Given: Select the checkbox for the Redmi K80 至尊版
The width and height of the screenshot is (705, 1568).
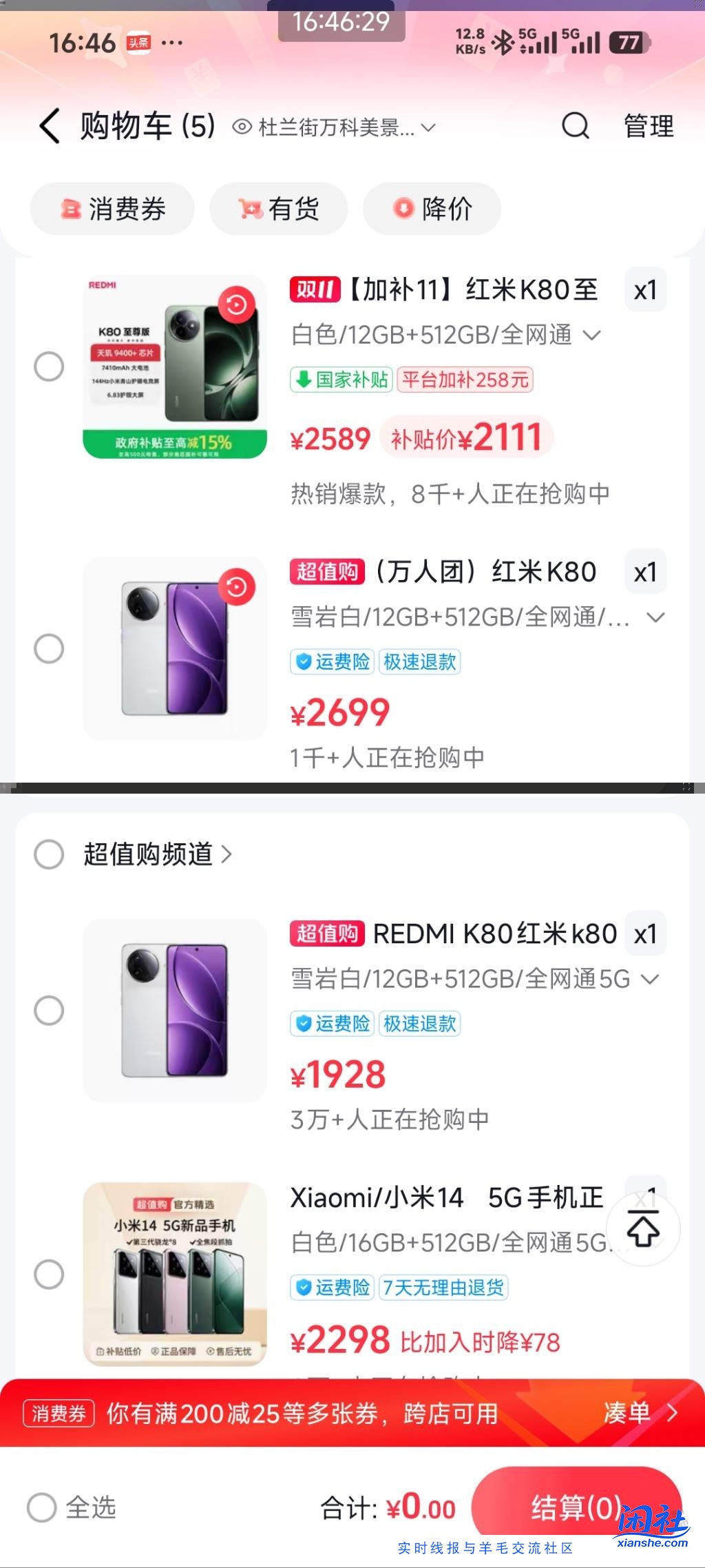Looking at the screenshot, I should [49, 367].
